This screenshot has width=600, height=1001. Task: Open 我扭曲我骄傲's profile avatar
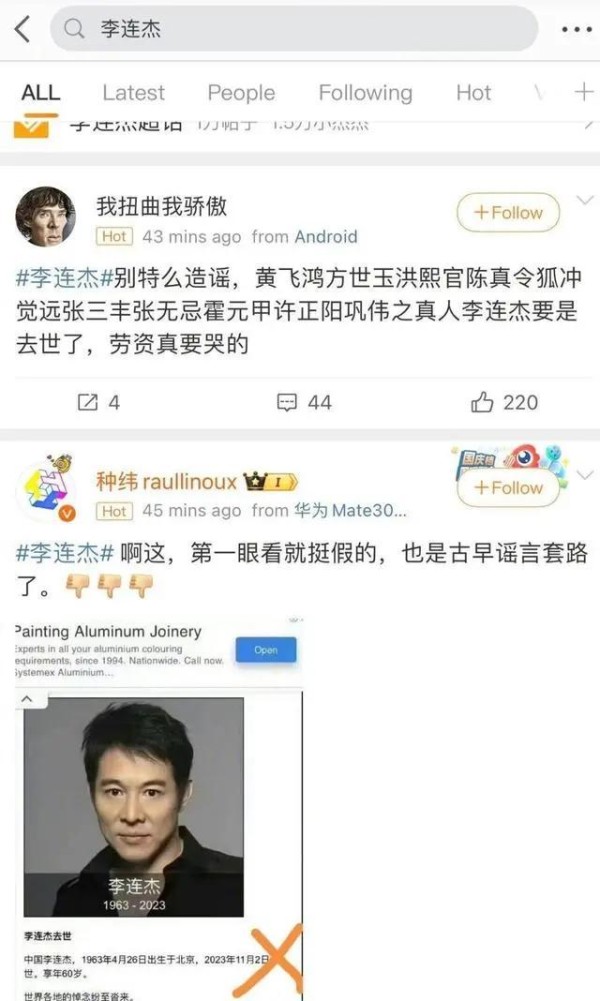click(x=45, y=216)
